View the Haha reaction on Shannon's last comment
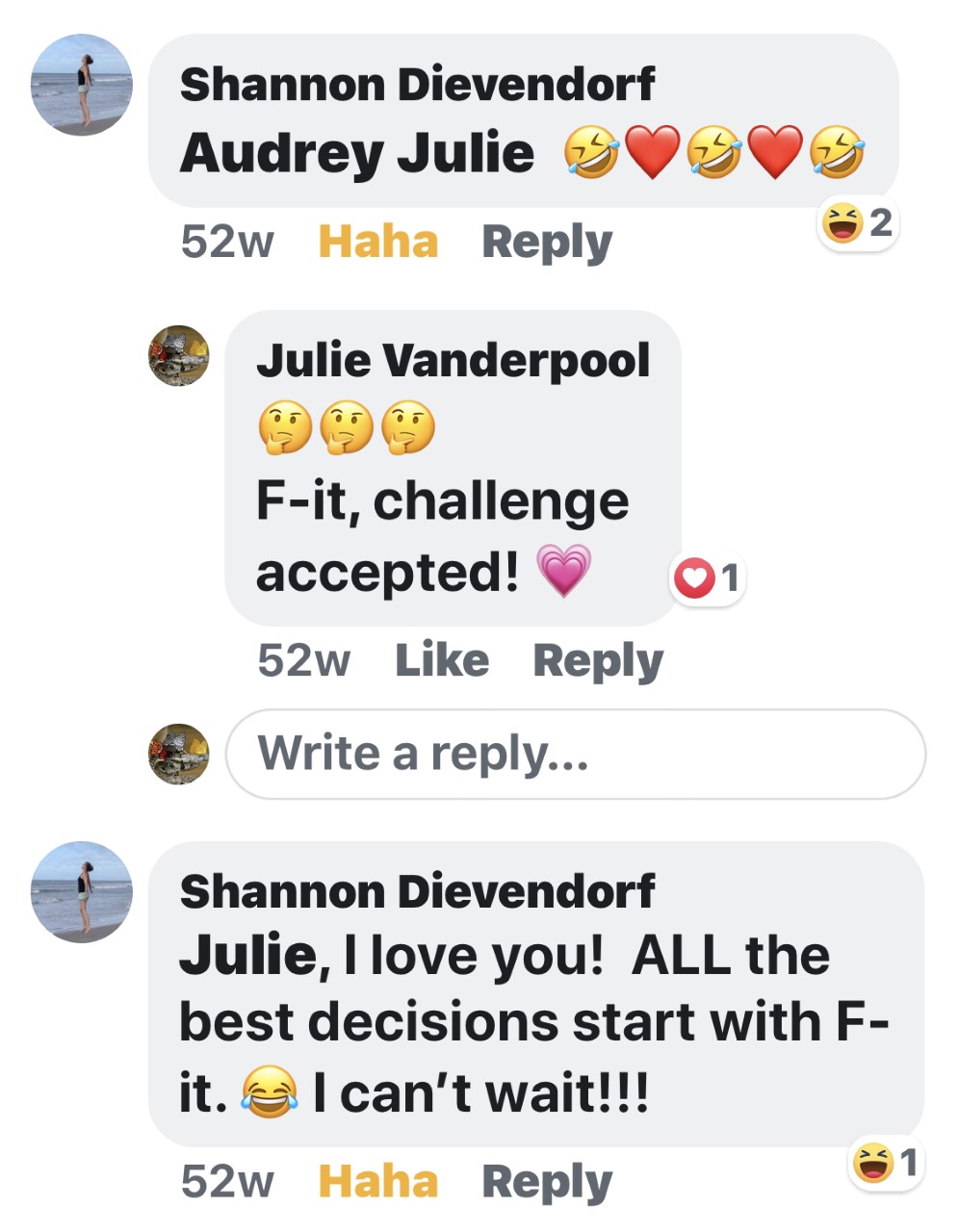This screenshot has width=958, height=1232. point(885,1164)
